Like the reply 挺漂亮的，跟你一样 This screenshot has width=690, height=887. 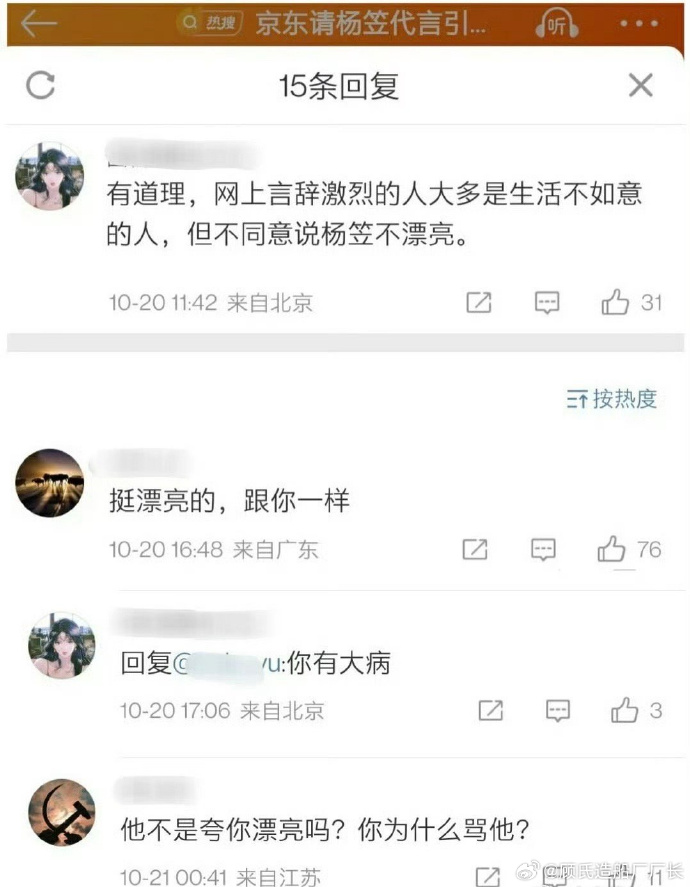click(611, 549)
